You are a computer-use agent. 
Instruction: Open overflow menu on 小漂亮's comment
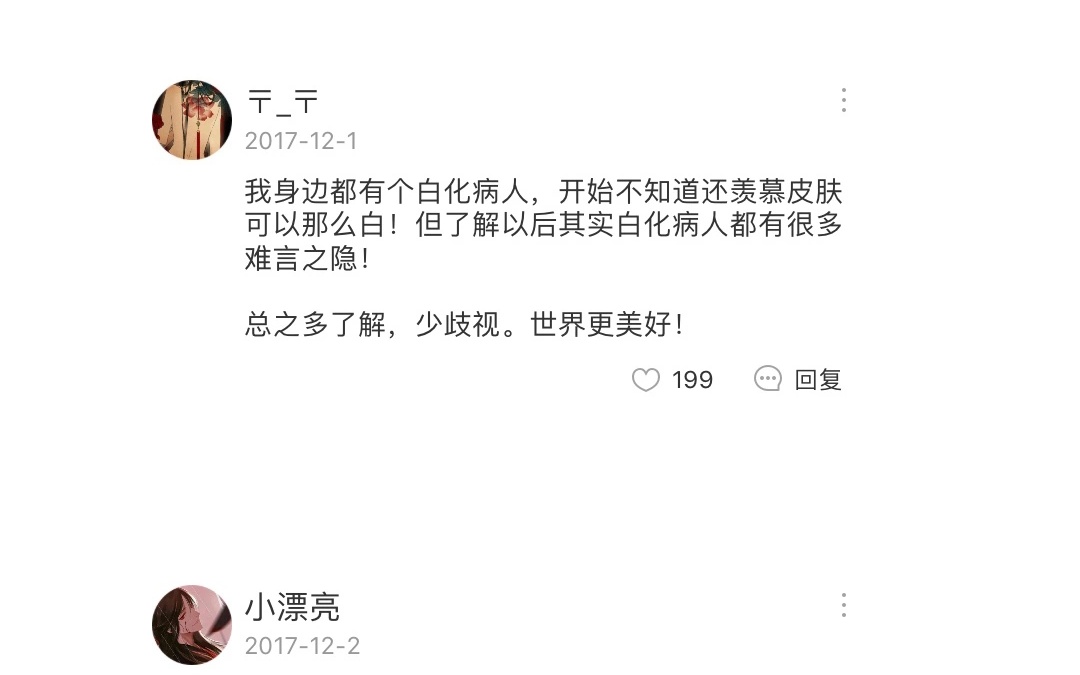(844, 605)
